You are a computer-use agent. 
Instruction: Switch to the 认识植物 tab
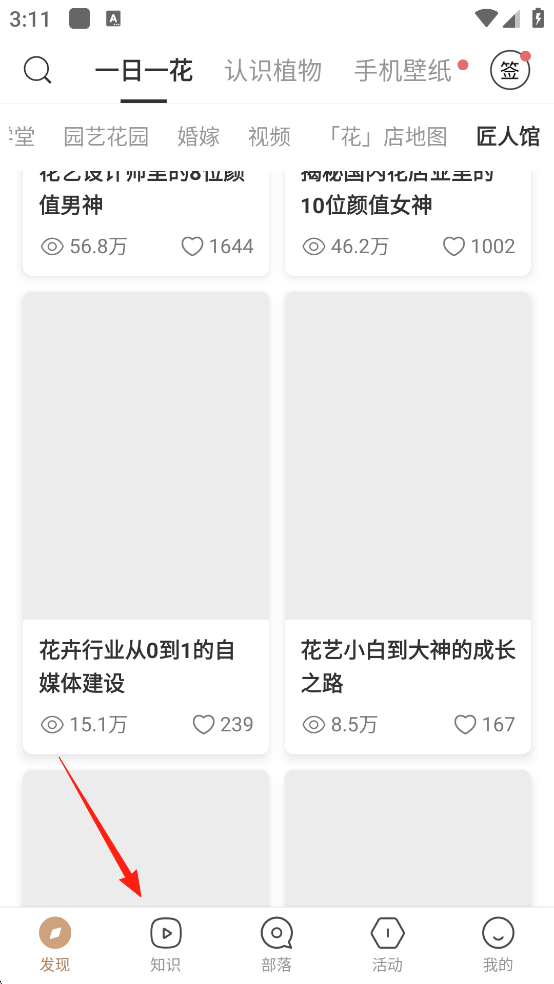(x=273, y=71)
